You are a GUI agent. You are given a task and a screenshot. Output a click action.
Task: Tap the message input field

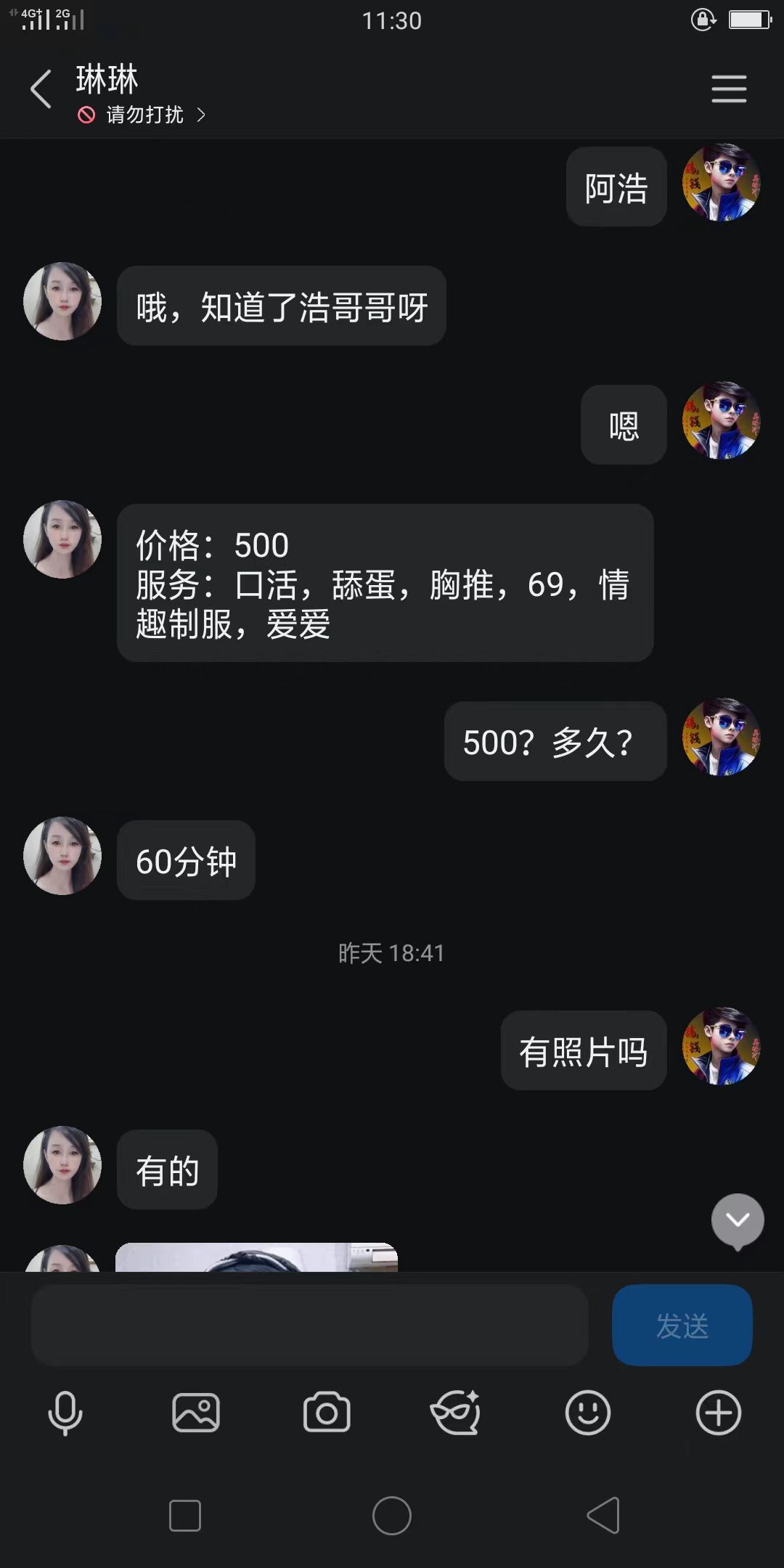point(309,1326)
